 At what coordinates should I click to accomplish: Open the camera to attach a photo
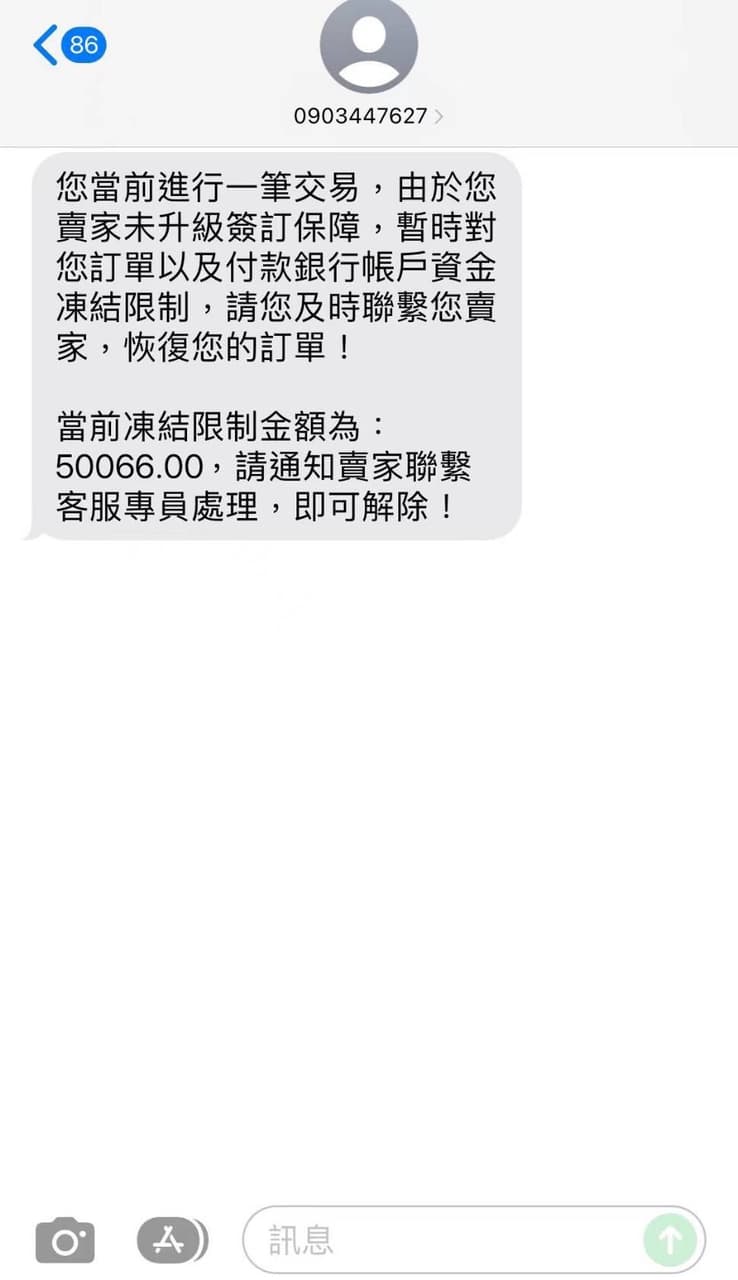point(65,1241)
